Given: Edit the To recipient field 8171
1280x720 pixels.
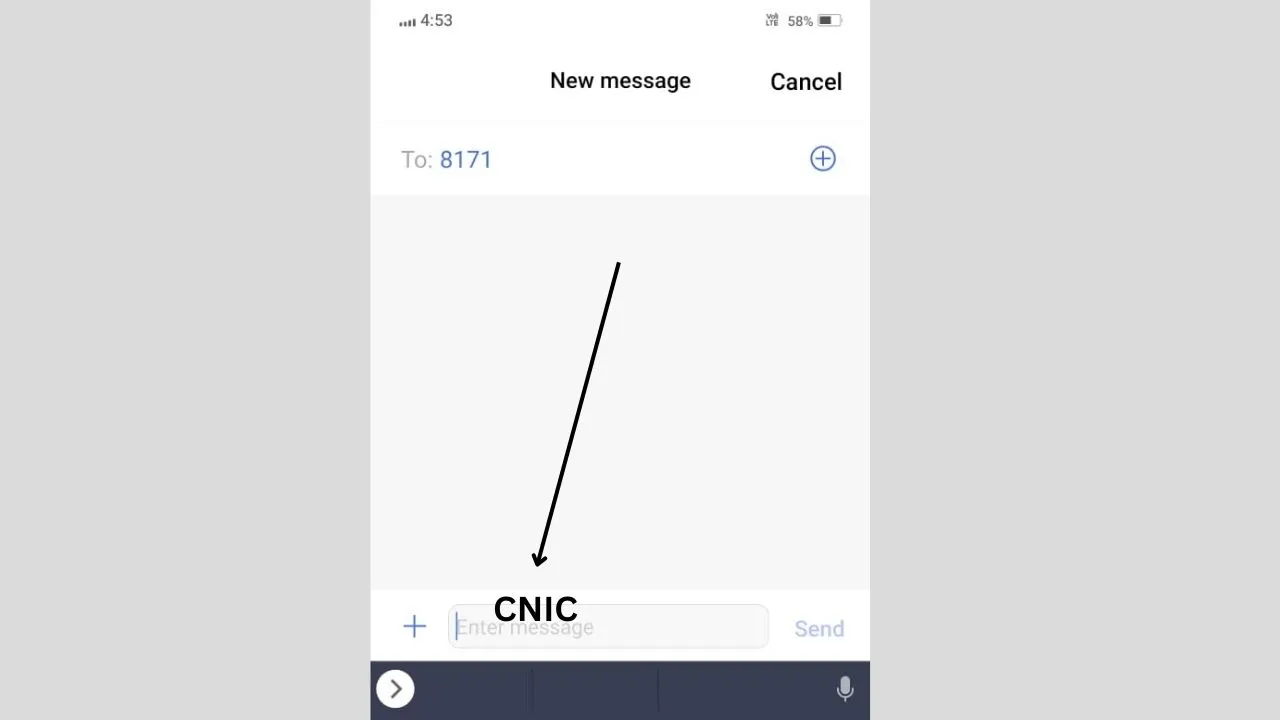Looking at the screenshot, I should (466, 160).
